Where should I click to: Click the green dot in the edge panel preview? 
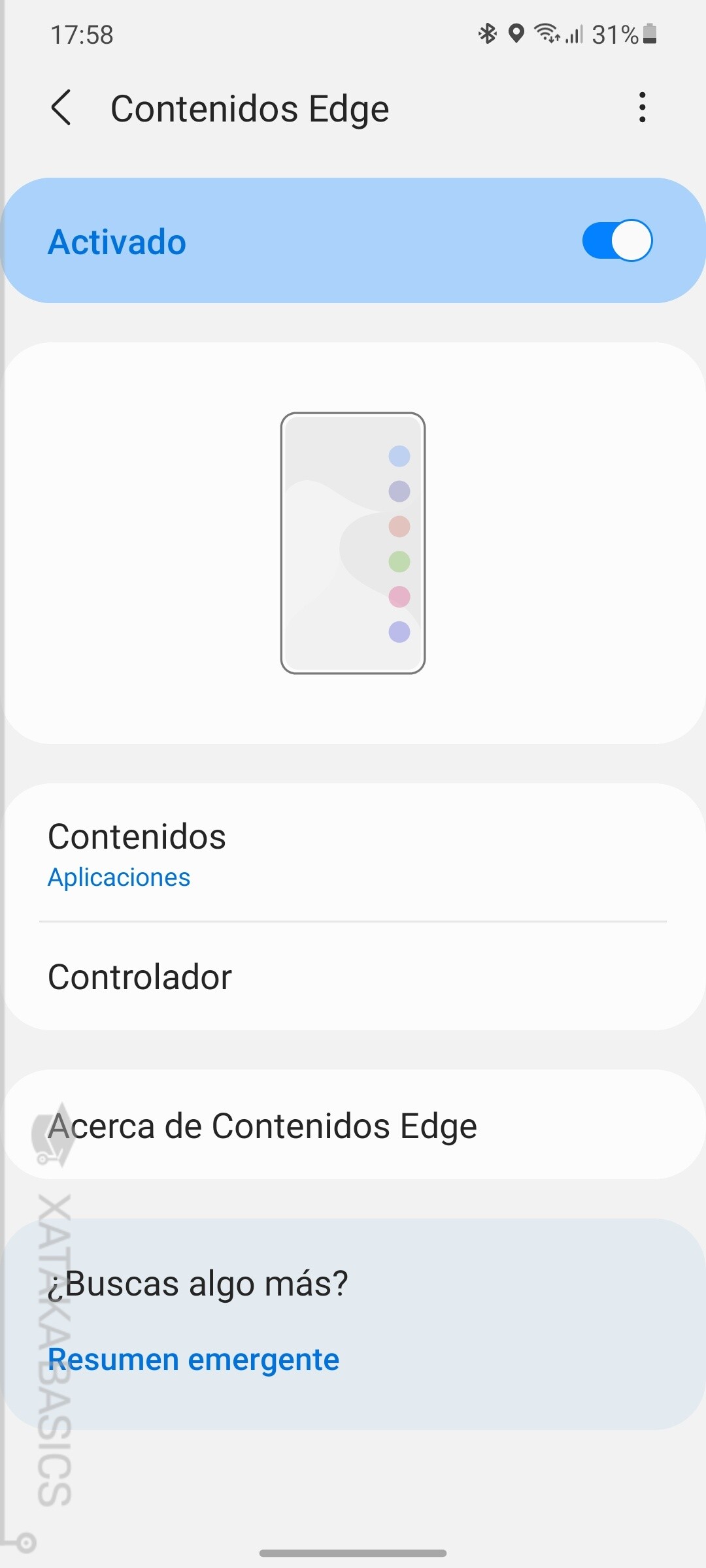[x=398, y=562]
